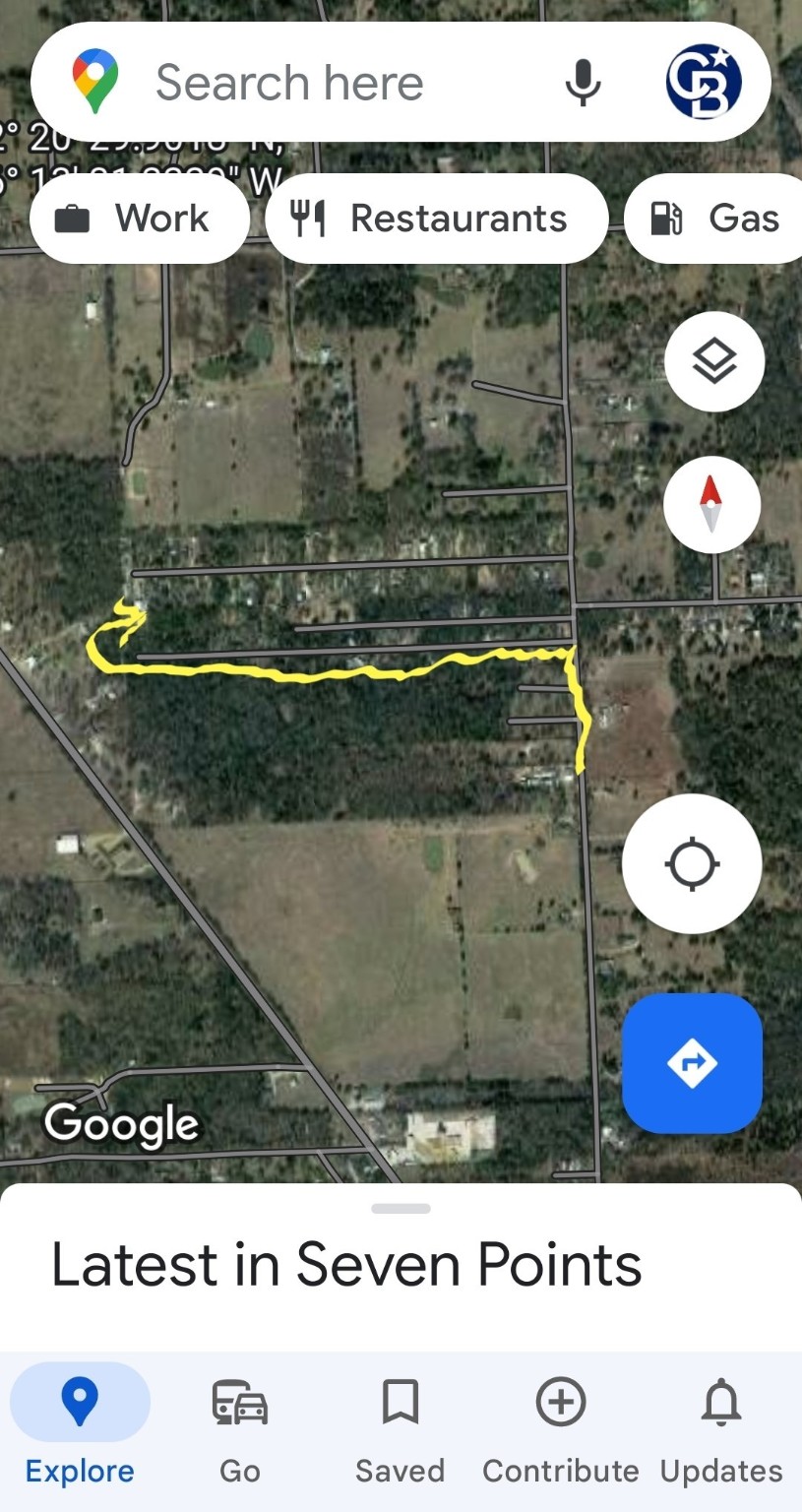Open the Contribute plus icon
The height and width of the screenshot is (1512, 802).
[x=560, y=1402]
